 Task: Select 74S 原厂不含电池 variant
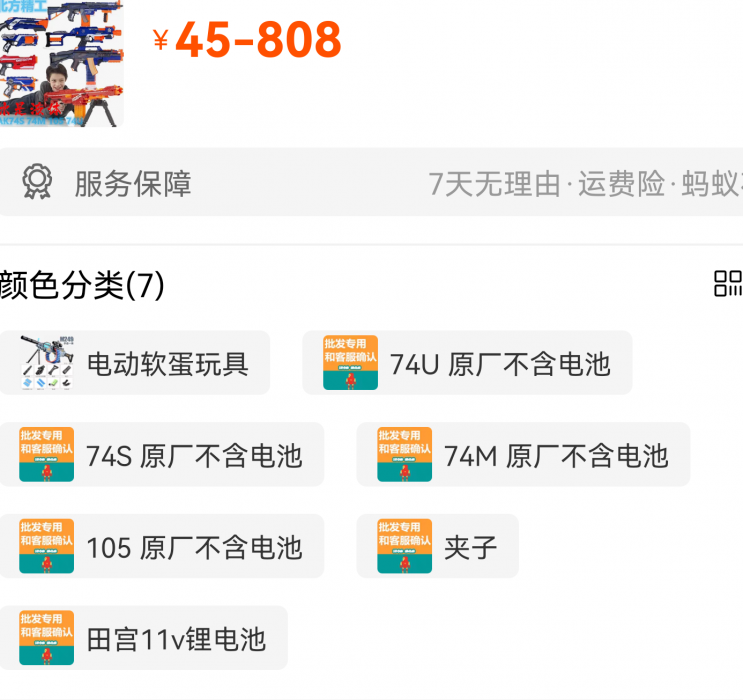click(x=161, y=455)
